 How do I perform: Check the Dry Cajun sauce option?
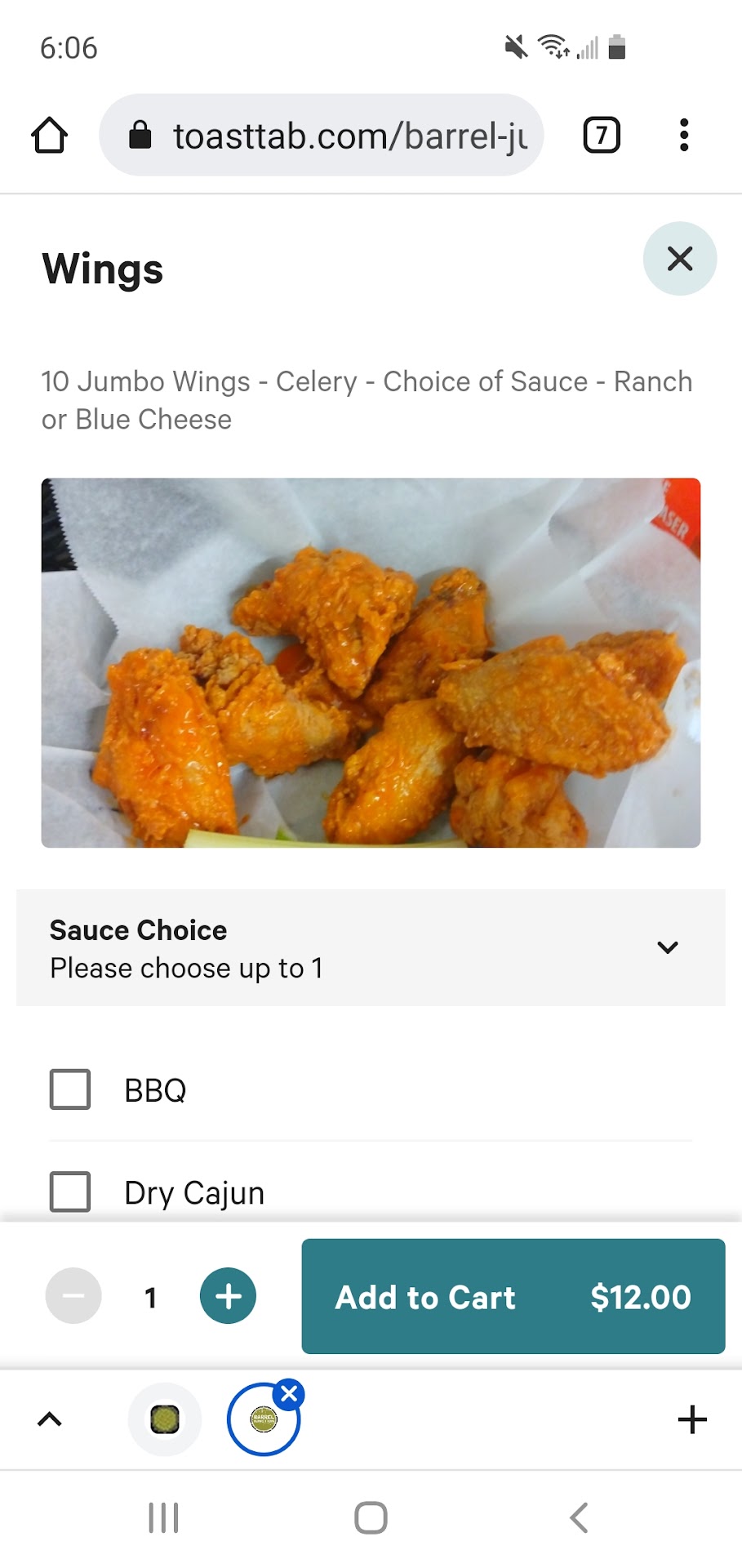click(x=70, y=1192)
